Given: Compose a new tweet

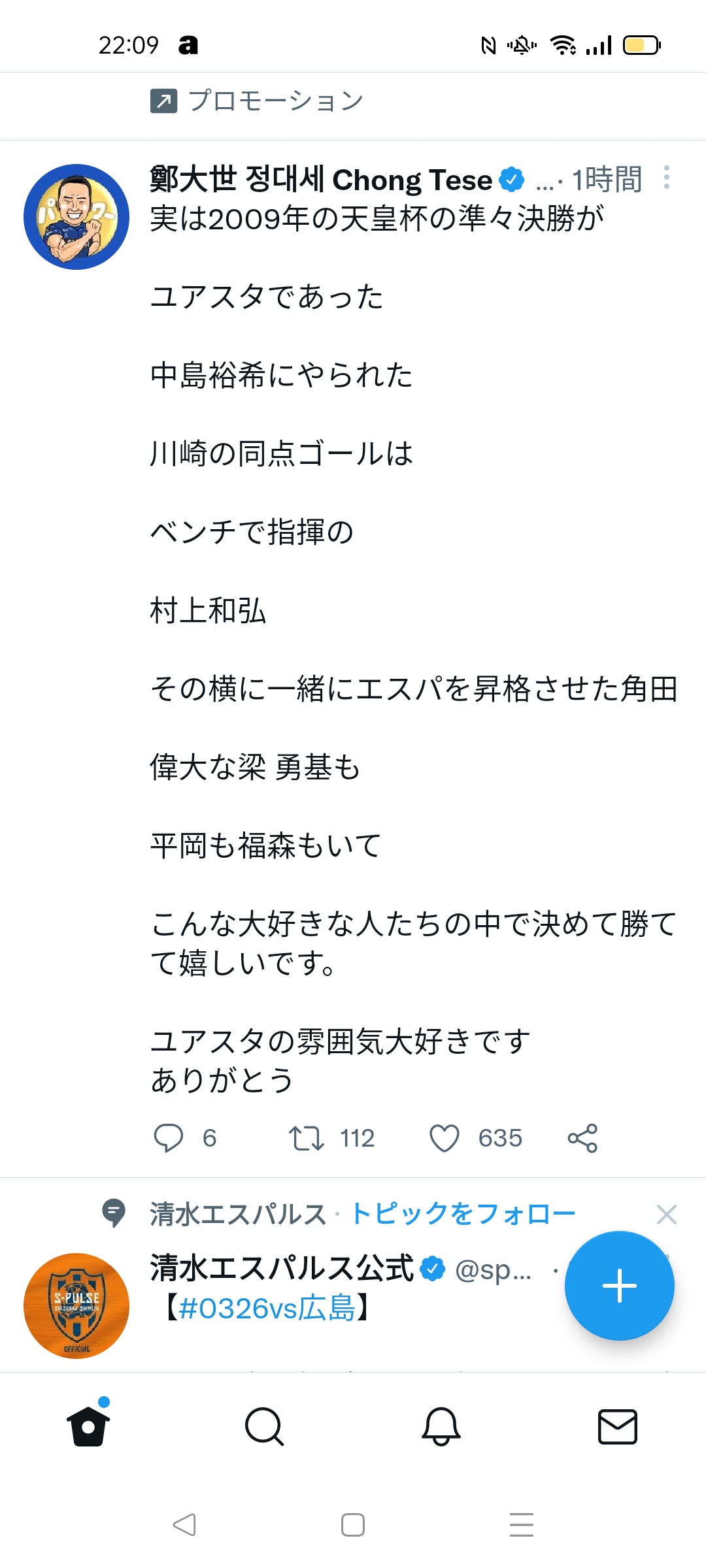Looking at the screenshot, I should click(619, 1286).
